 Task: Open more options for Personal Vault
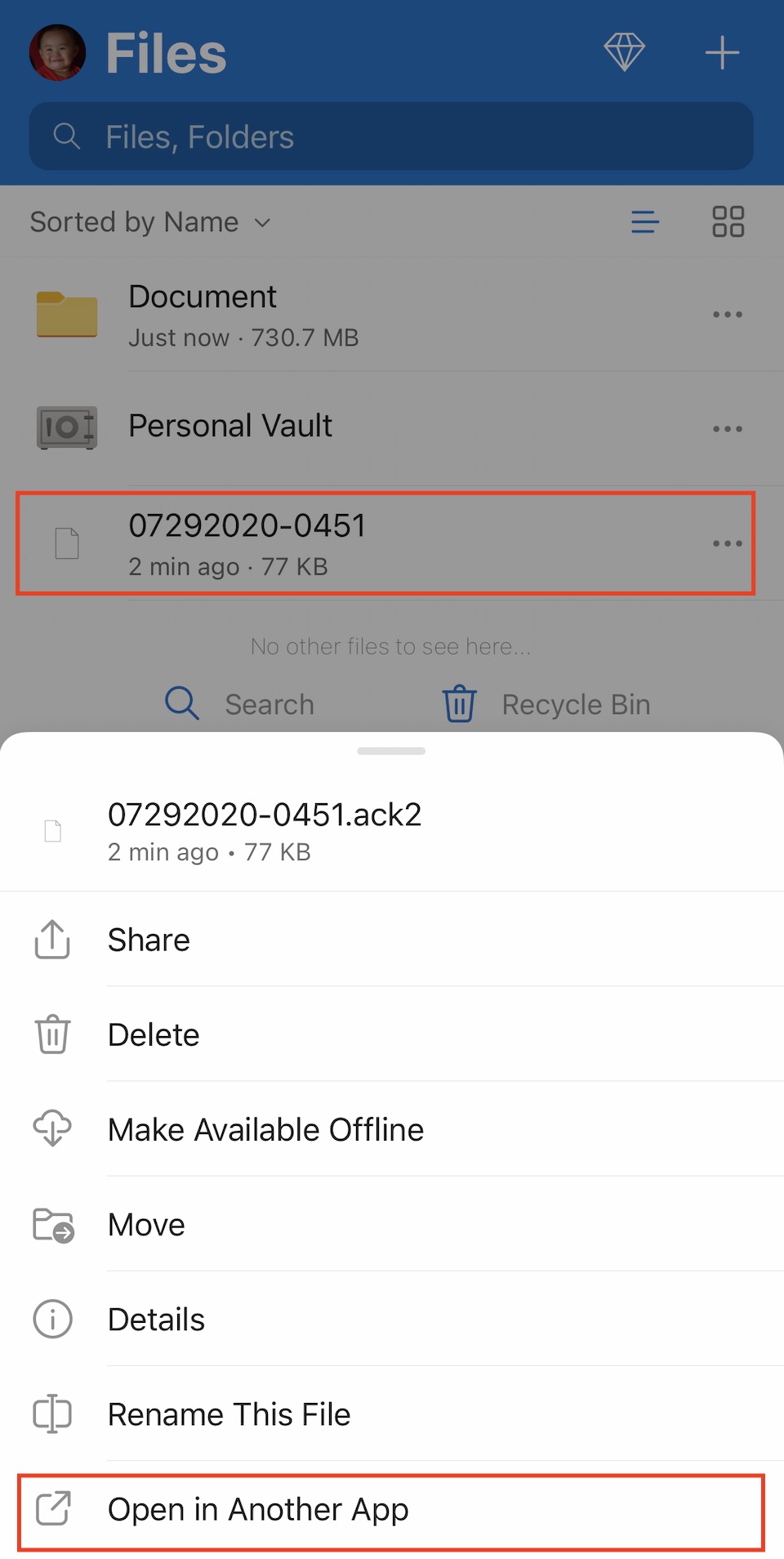click(727, 429)
